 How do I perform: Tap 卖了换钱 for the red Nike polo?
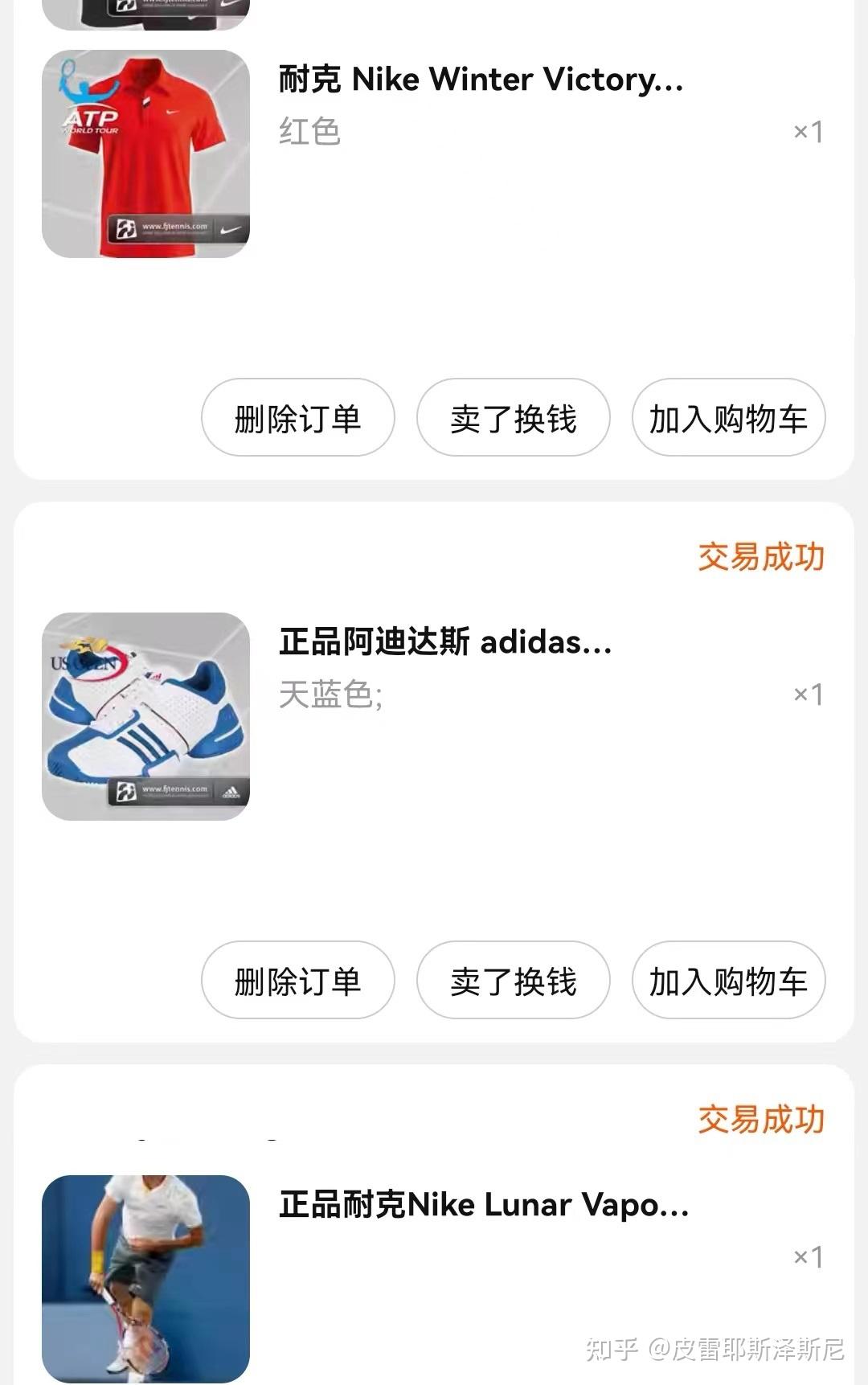513,418
